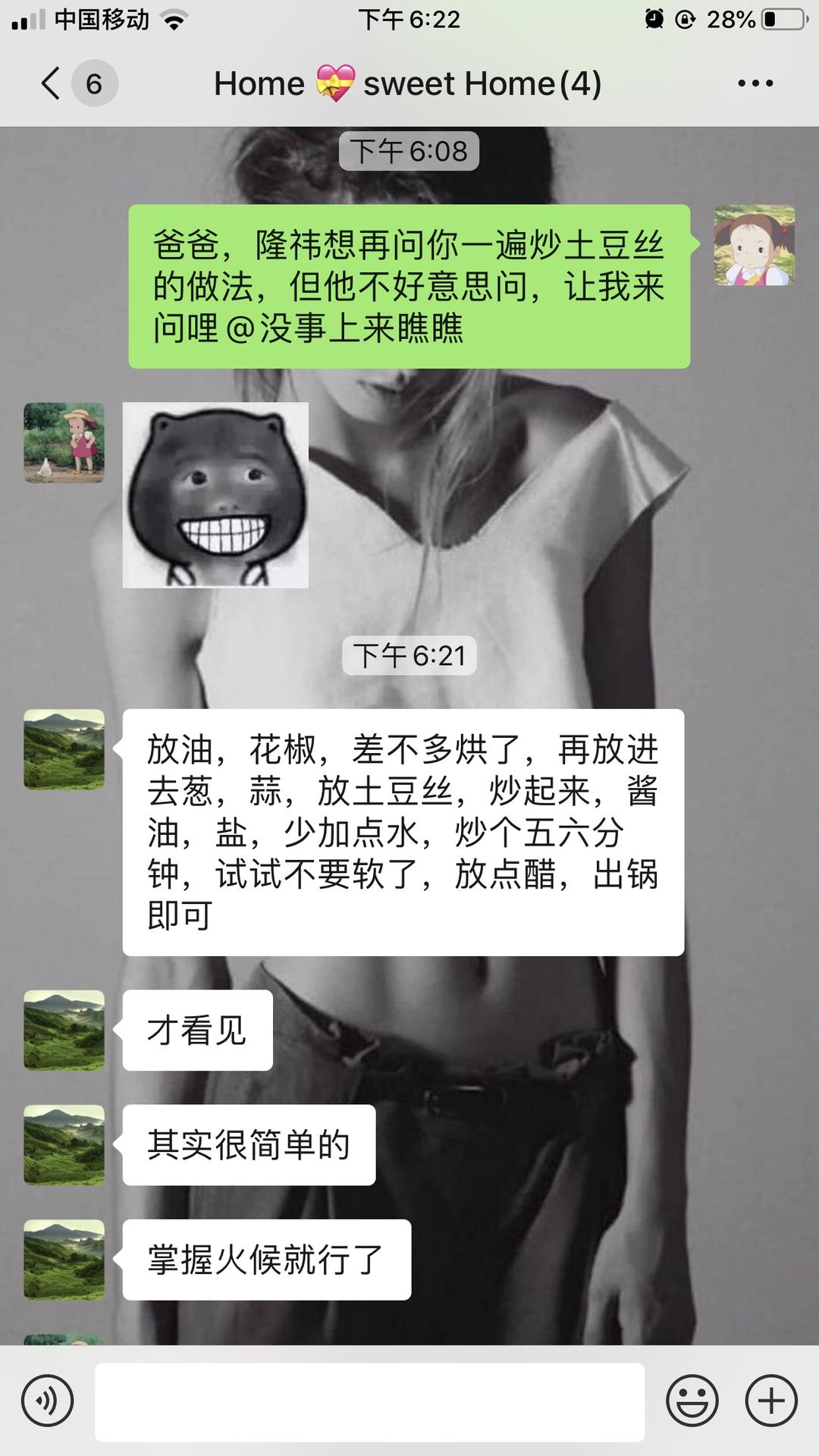
Task: Tap the message text field
Action: point(369,1401)
